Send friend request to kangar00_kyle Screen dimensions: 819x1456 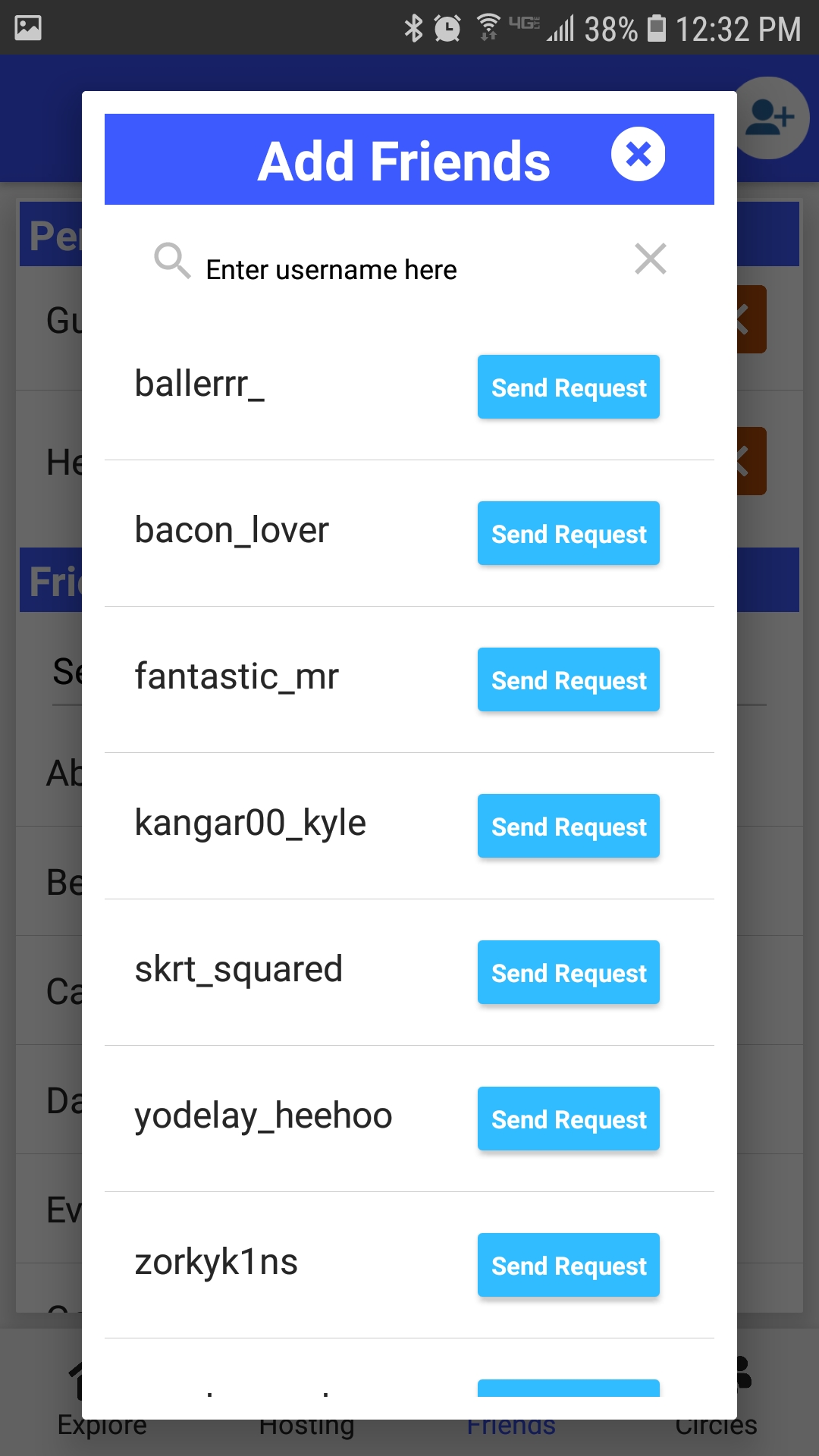pyautogui.click(x=569, y=826)
